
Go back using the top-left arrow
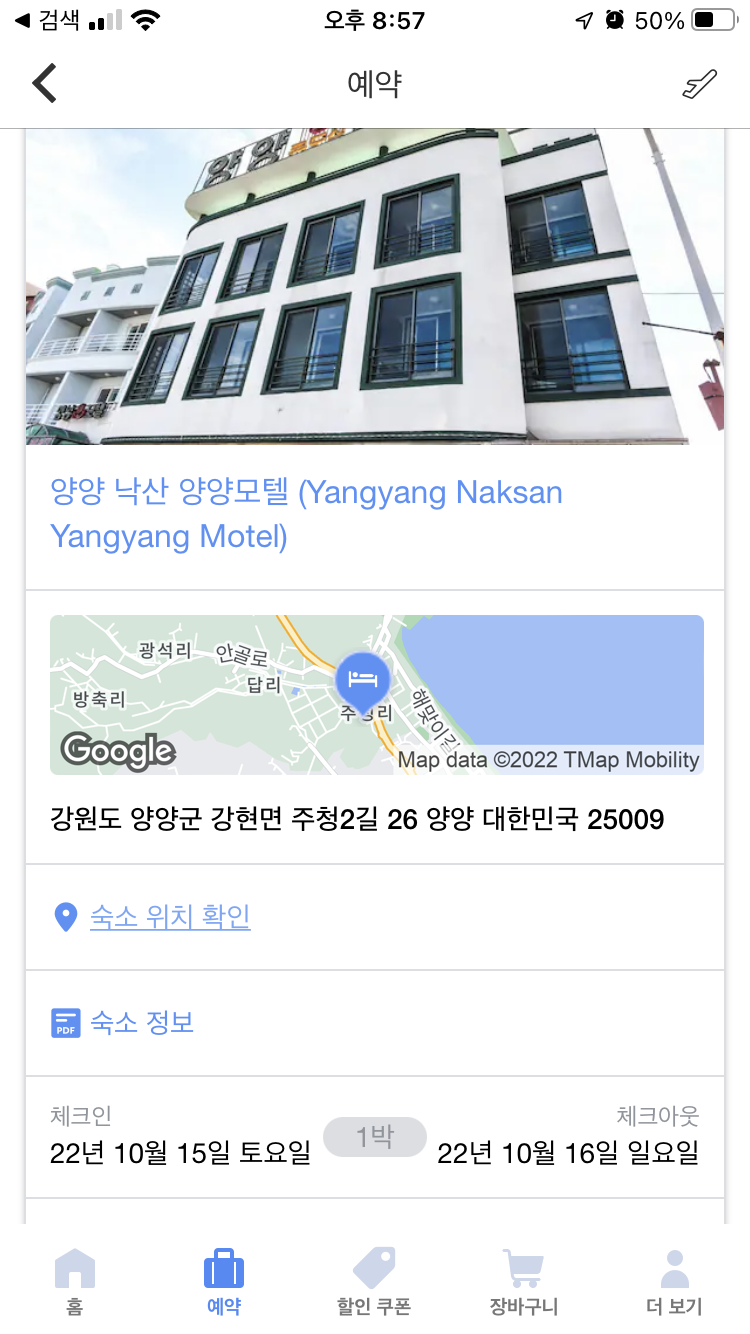click(45, 84)
